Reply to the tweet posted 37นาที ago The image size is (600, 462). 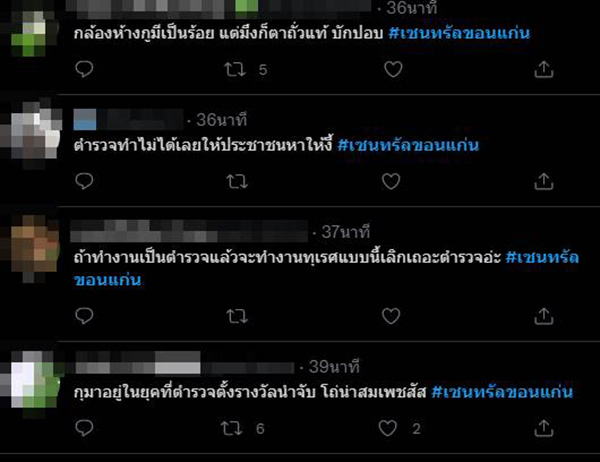pyautogui.click(x=85, y=316)
